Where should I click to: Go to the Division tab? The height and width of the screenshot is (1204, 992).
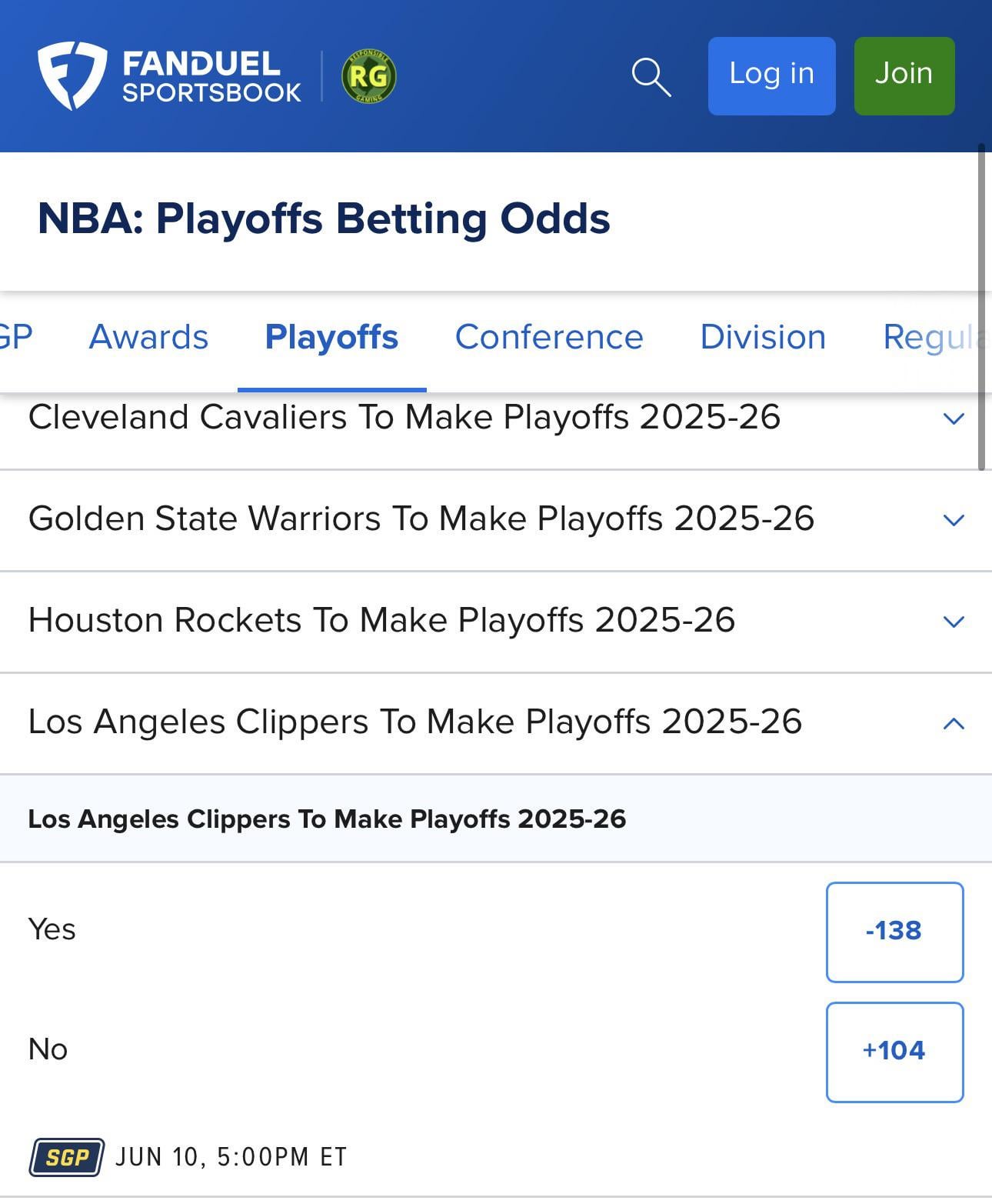[763, 337]
